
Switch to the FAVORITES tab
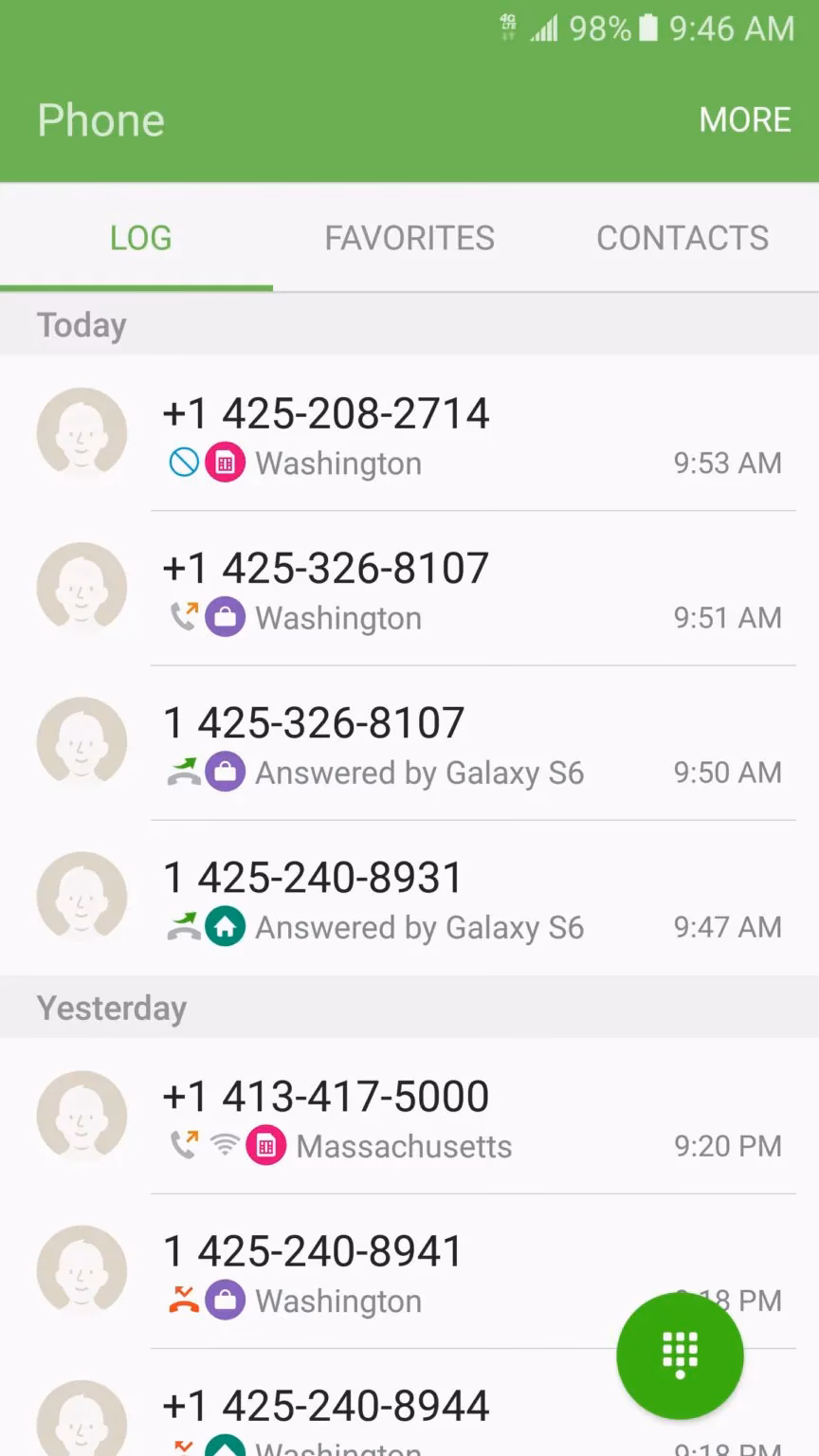pos(409,238)
